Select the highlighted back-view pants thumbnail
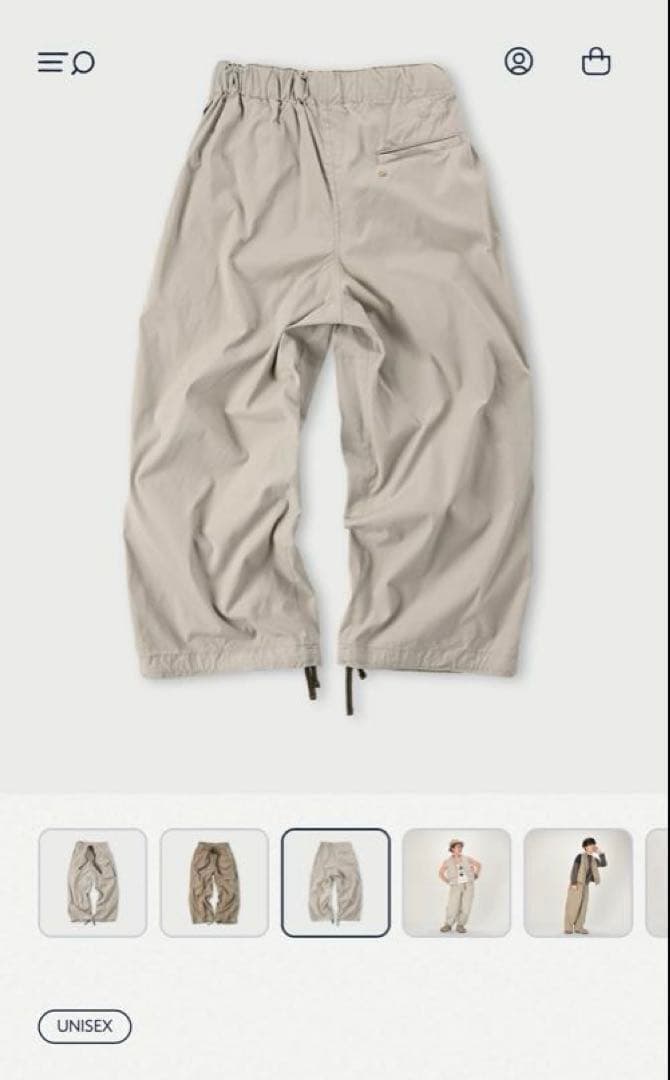The width and height of the screenshot is (670, 1080). point(335,882)
